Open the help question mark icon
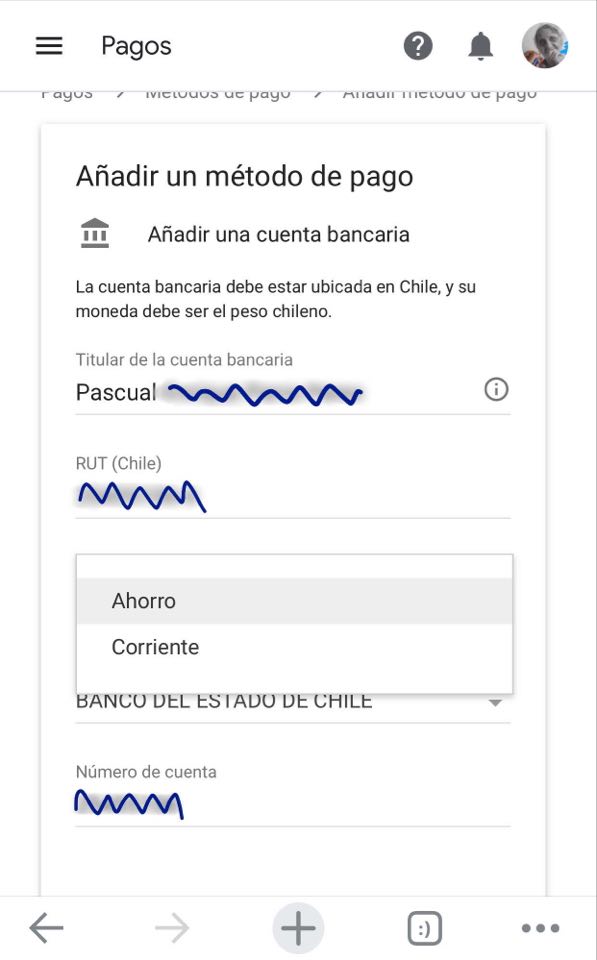Viewport: 597px width, 960px height. pyautogui.click(x=418, y=46)
